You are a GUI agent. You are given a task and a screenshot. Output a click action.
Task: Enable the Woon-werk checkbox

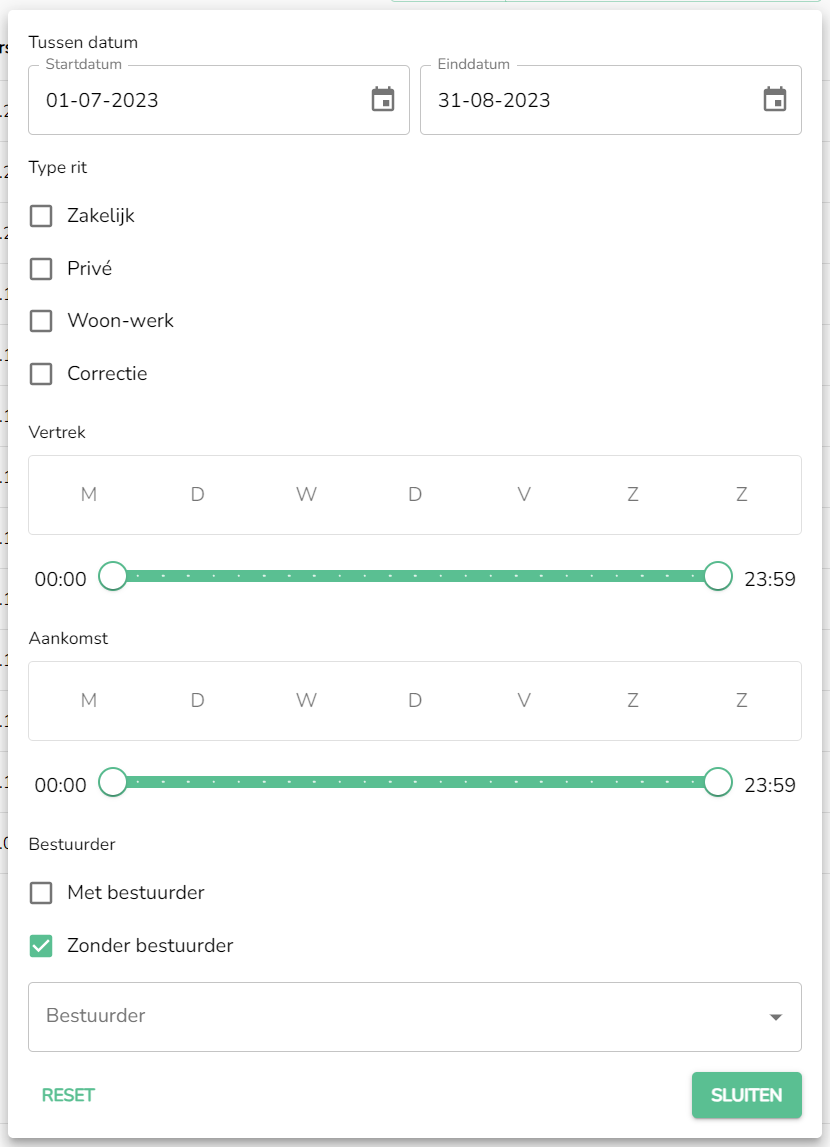coord(41,321)
